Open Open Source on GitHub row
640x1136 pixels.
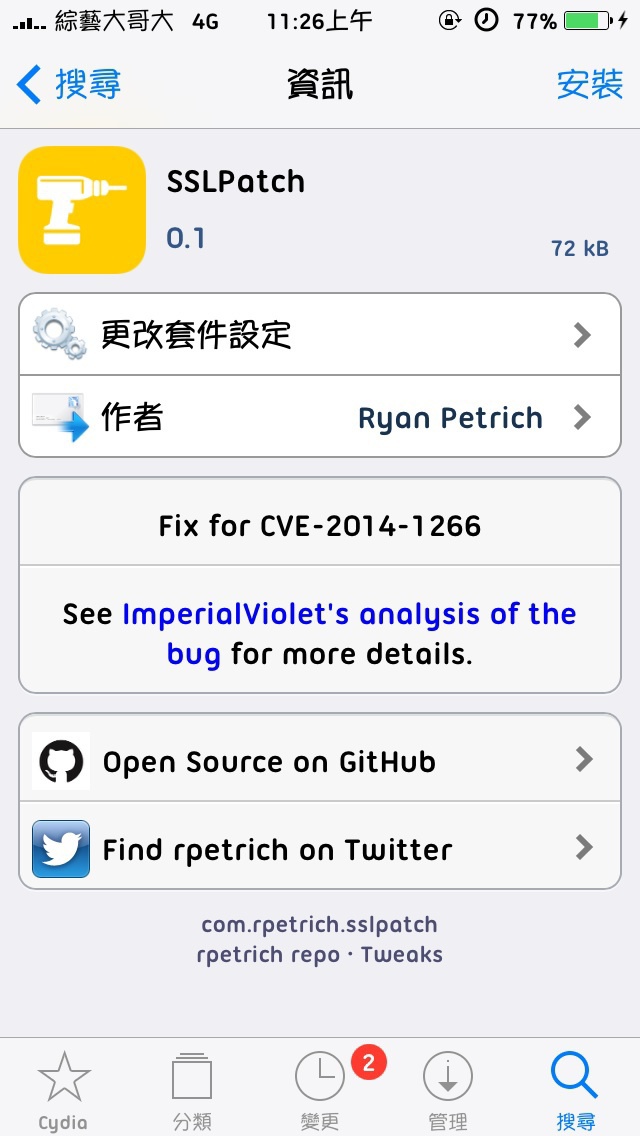pyautogui.click(x=320, y=759)
